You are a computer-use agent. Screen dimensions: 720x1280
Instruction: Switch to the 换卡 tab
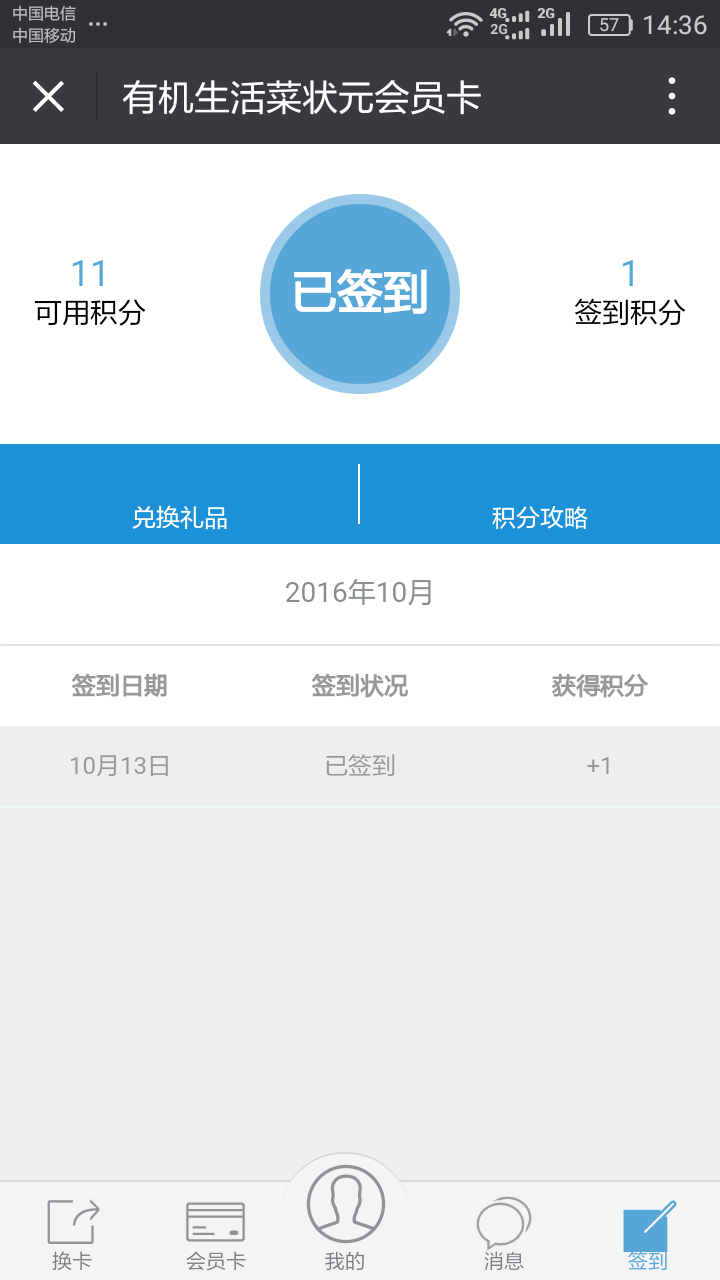coord(72,1233)
